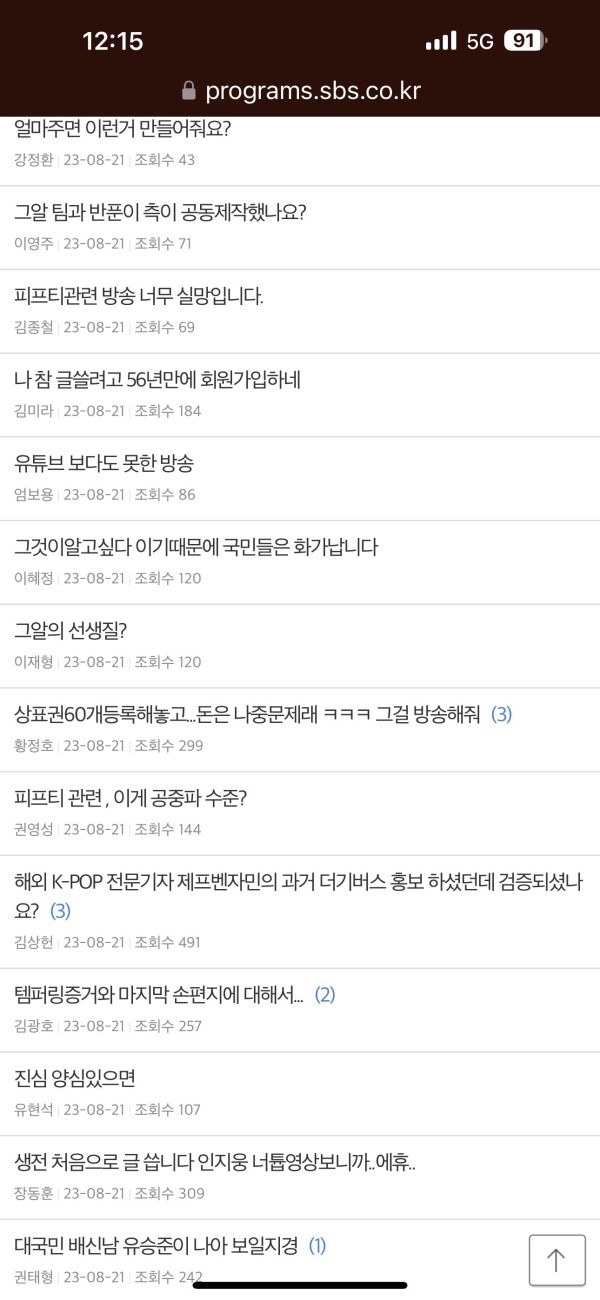Open post '그알 팀과 반푼이 측이 공동제작했나요?'
Screen dimensions: 600x1300
coord(160,213)
